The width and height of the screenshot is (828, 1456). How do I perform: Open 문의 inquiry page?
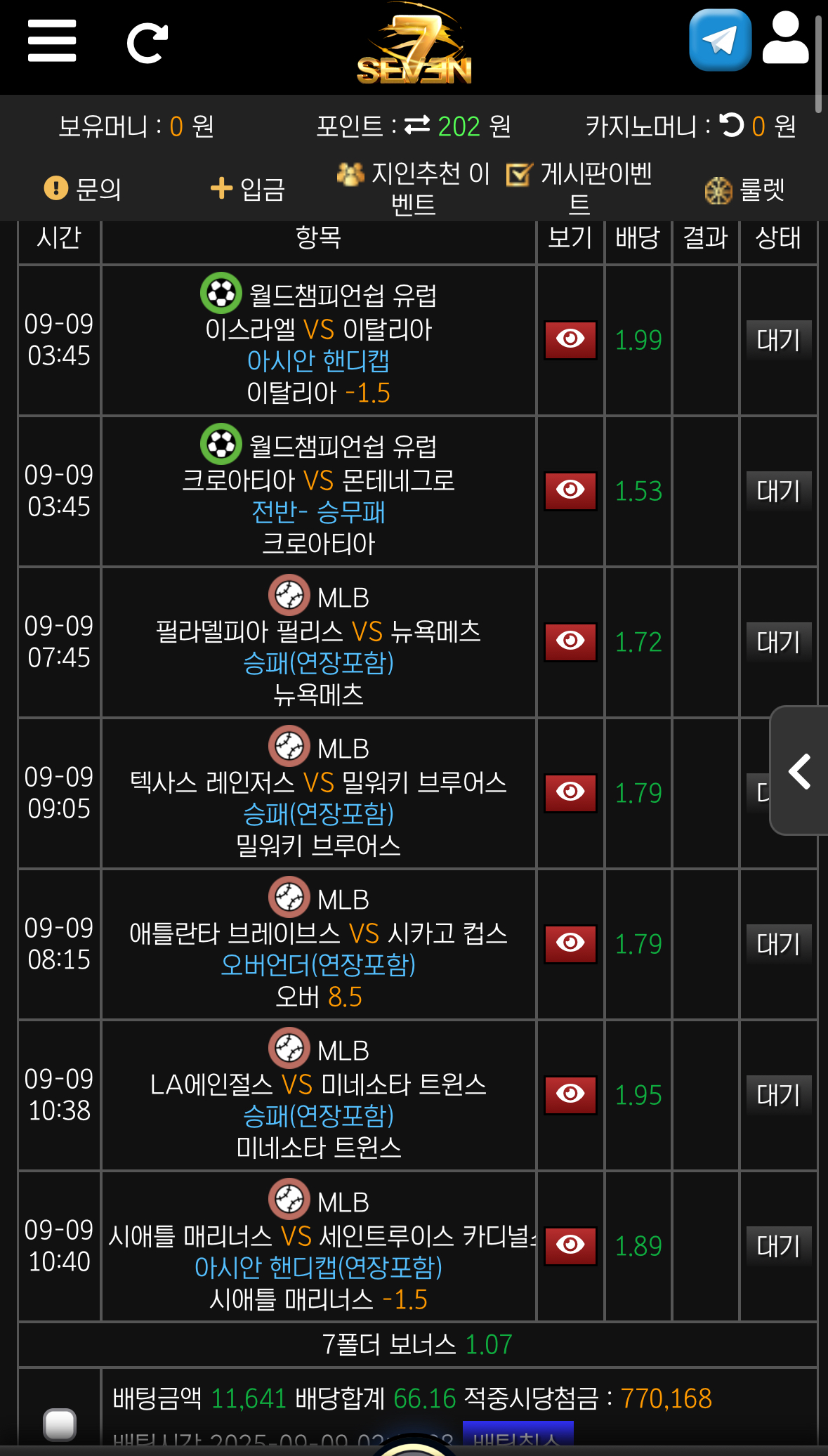(83, 188)
